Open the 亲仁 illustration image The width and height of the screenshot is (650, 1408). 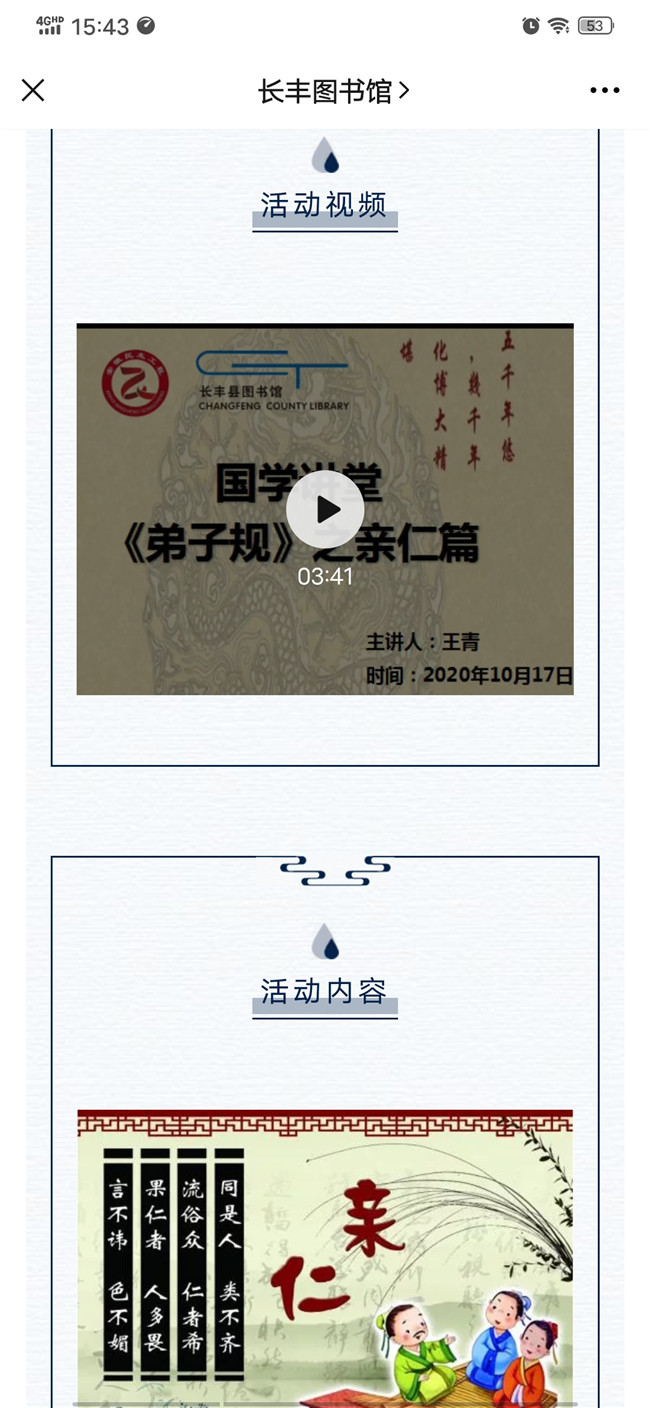(325, 1256)
